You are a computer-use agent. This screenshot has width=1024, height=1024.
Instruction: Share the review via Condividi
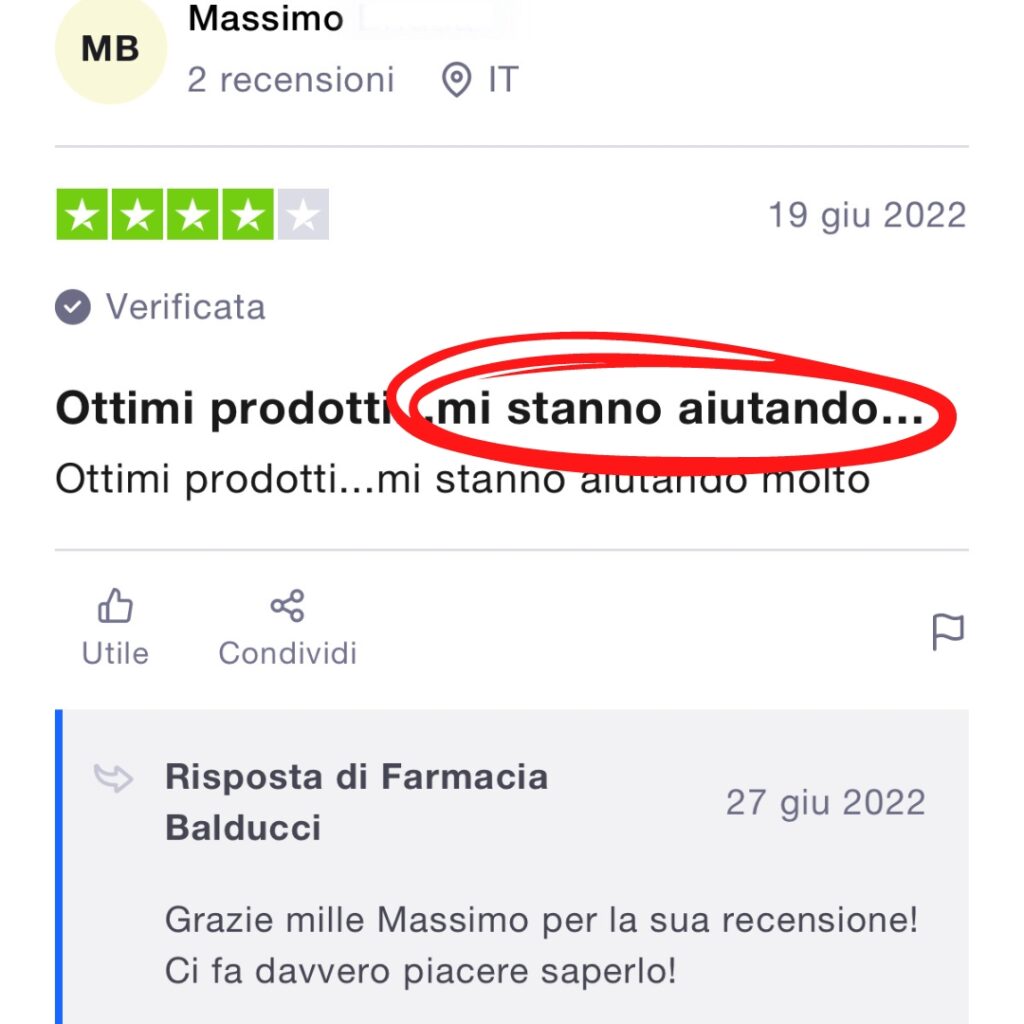pos(287,627)
